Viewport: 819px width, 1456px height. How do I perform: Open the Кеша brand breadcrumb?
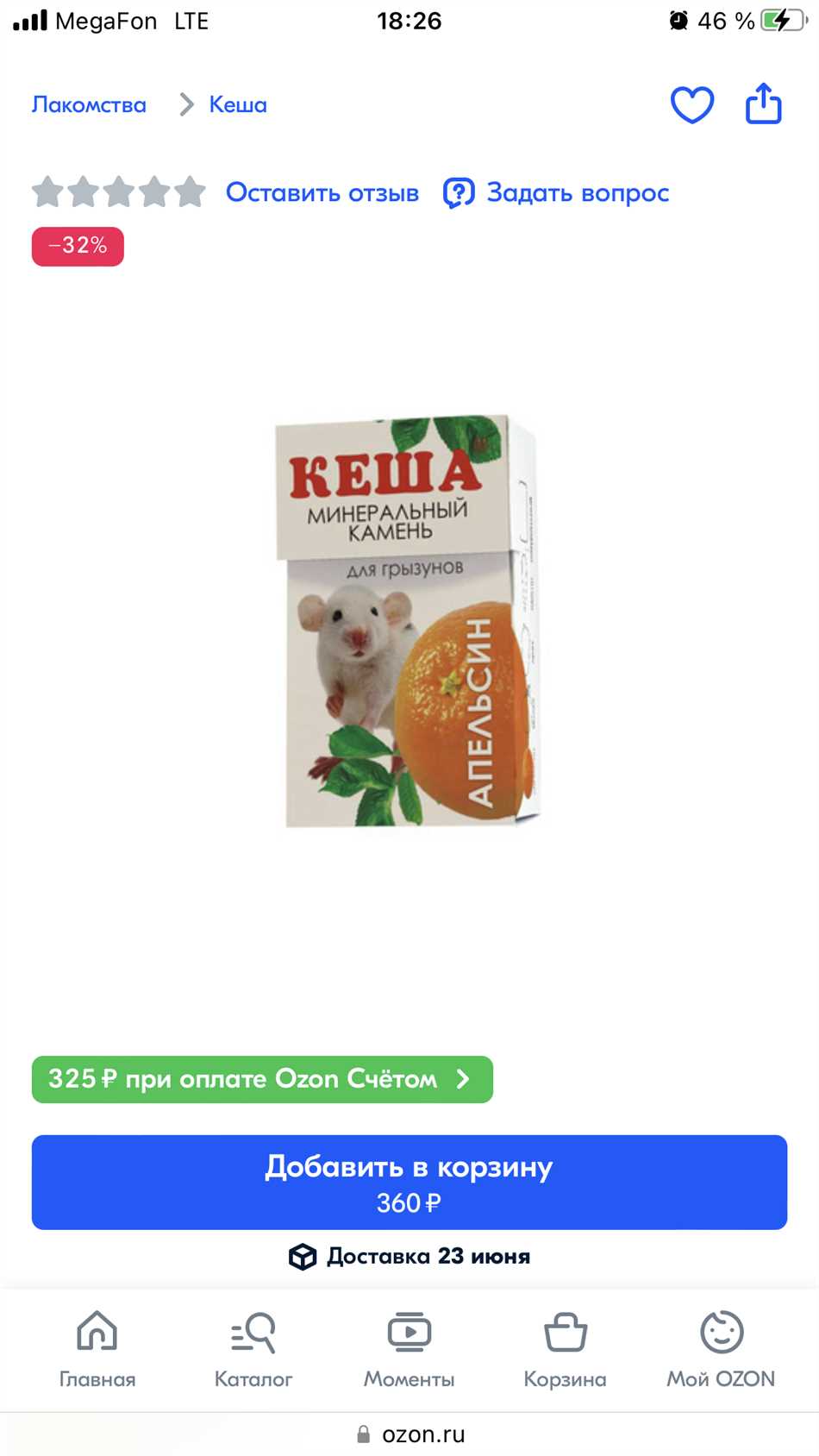click(238, 105)
